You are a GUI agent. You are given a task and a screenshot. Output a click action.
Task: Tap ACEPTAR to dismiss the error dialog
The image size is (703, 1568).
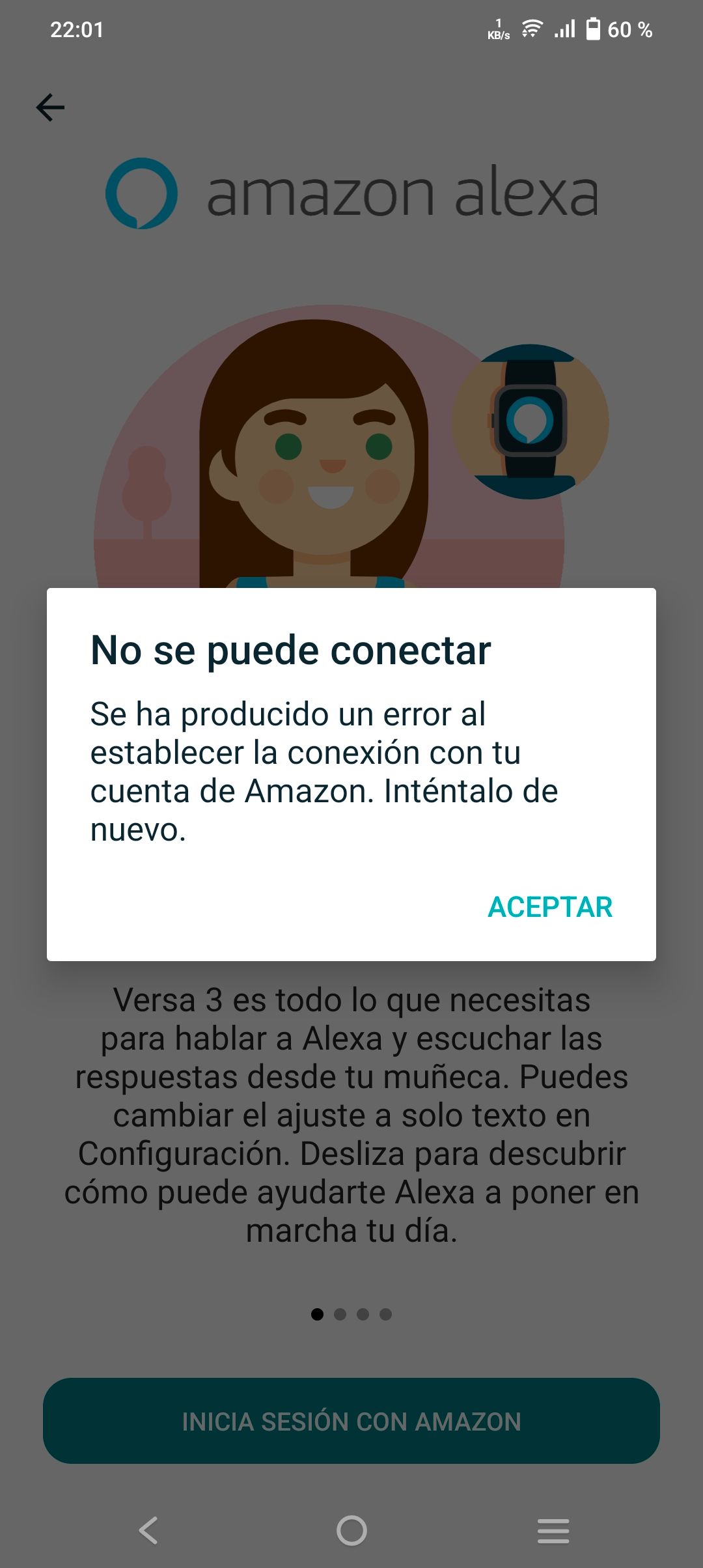point(550,906)
